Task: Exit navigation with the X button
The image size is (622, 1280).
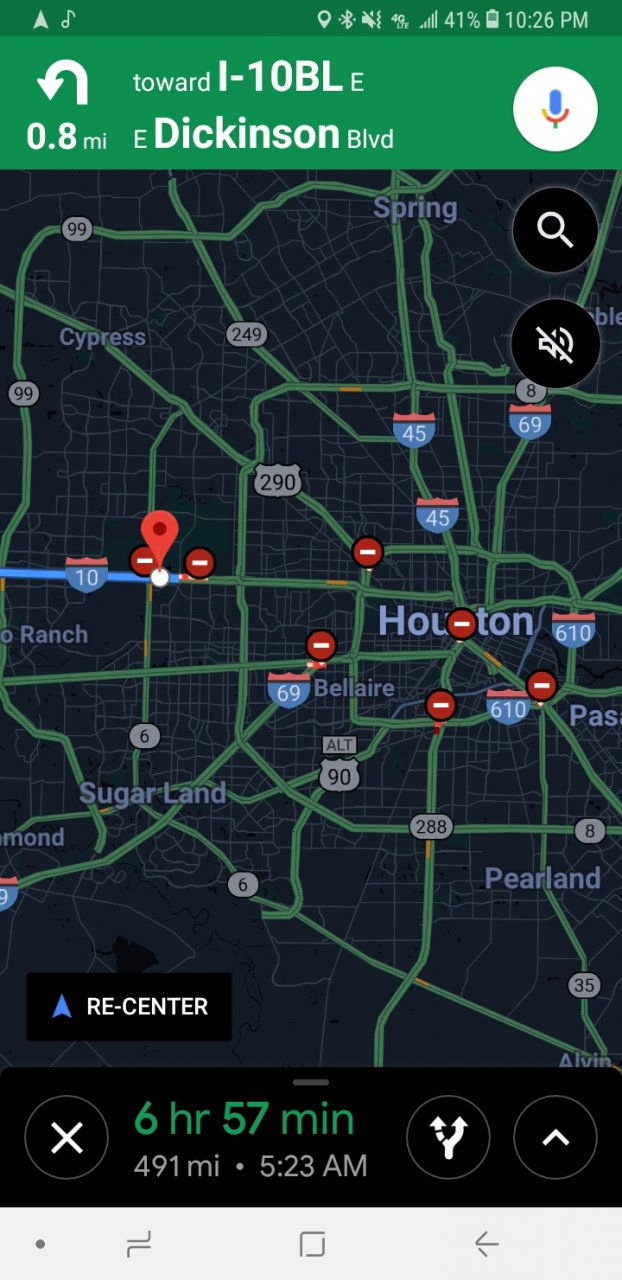Action: coord(66,1138)
